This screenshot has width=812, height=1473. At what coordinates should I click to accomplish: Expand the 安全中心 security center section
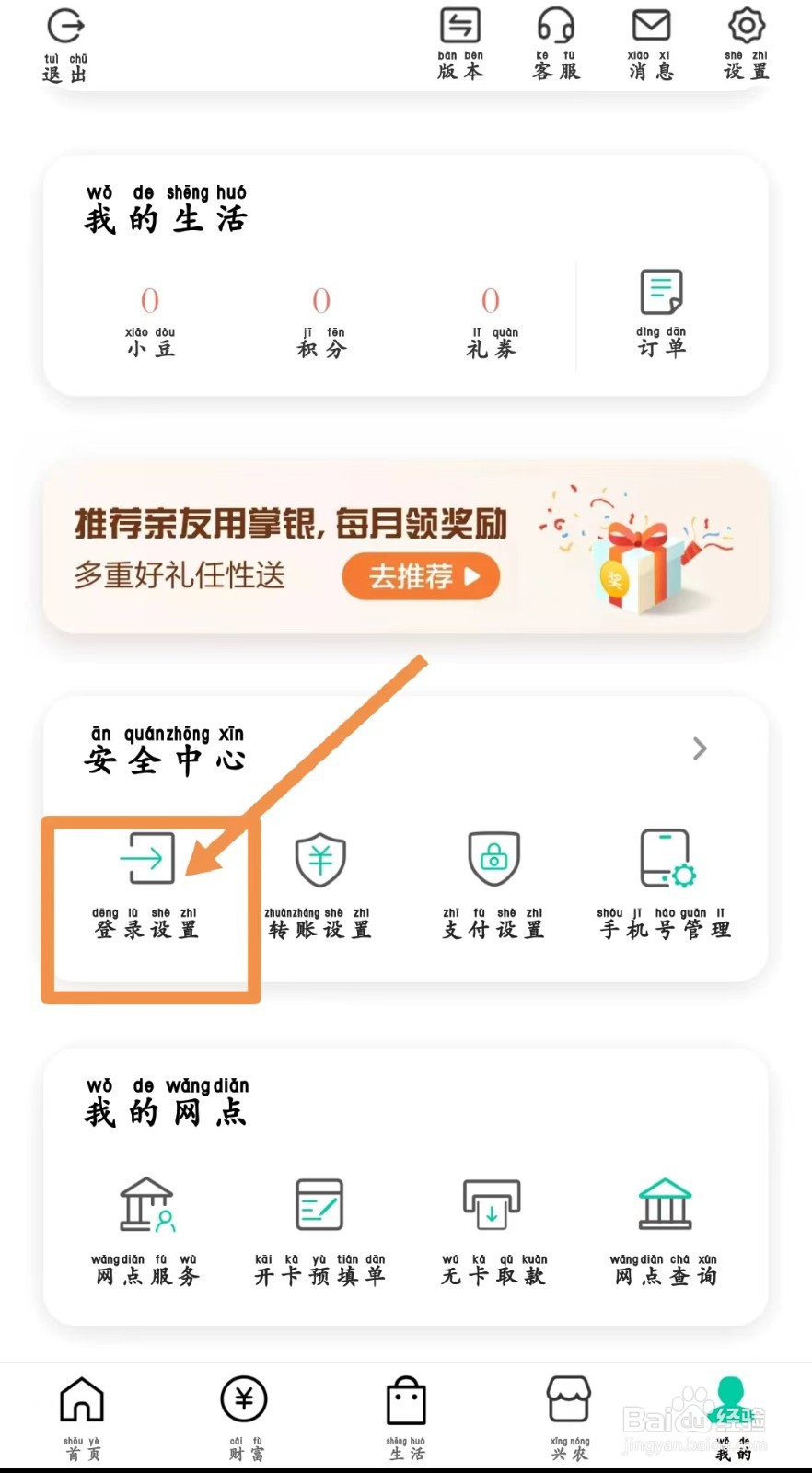(700, 748)
